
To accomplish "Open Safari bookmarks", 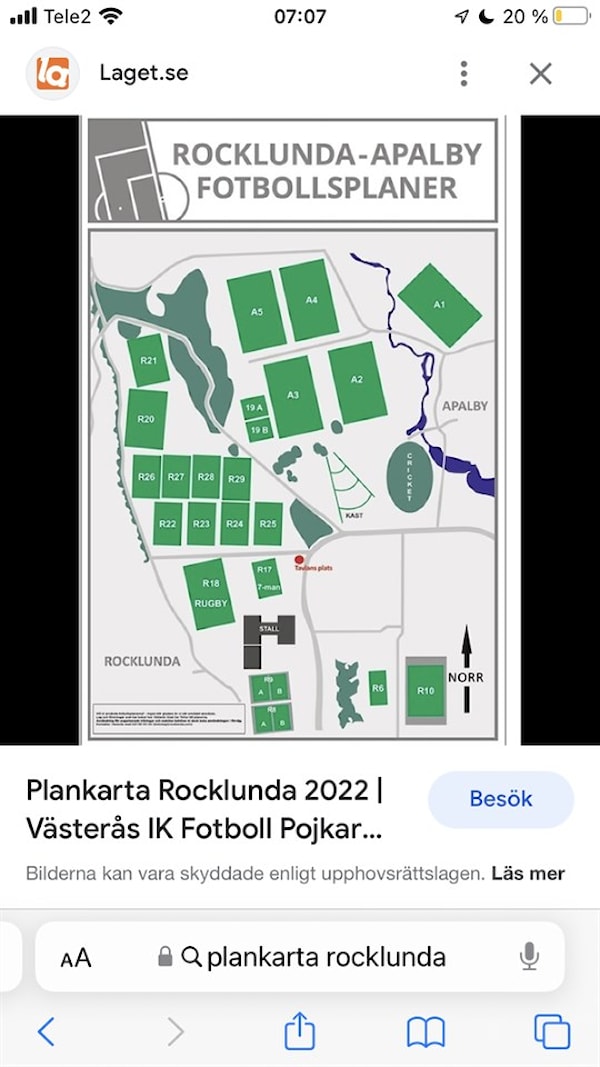I will (425, 1031).
